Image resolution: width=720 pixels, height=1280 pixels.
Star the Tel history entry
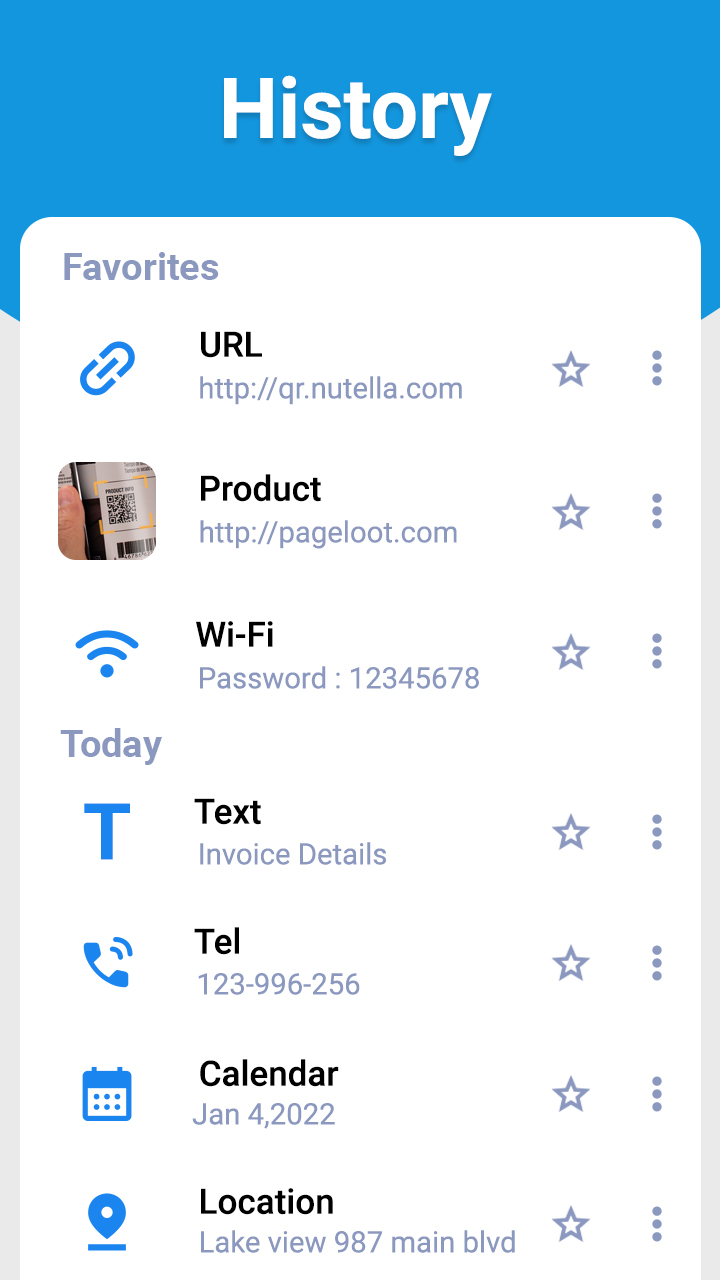coord(571,964)
